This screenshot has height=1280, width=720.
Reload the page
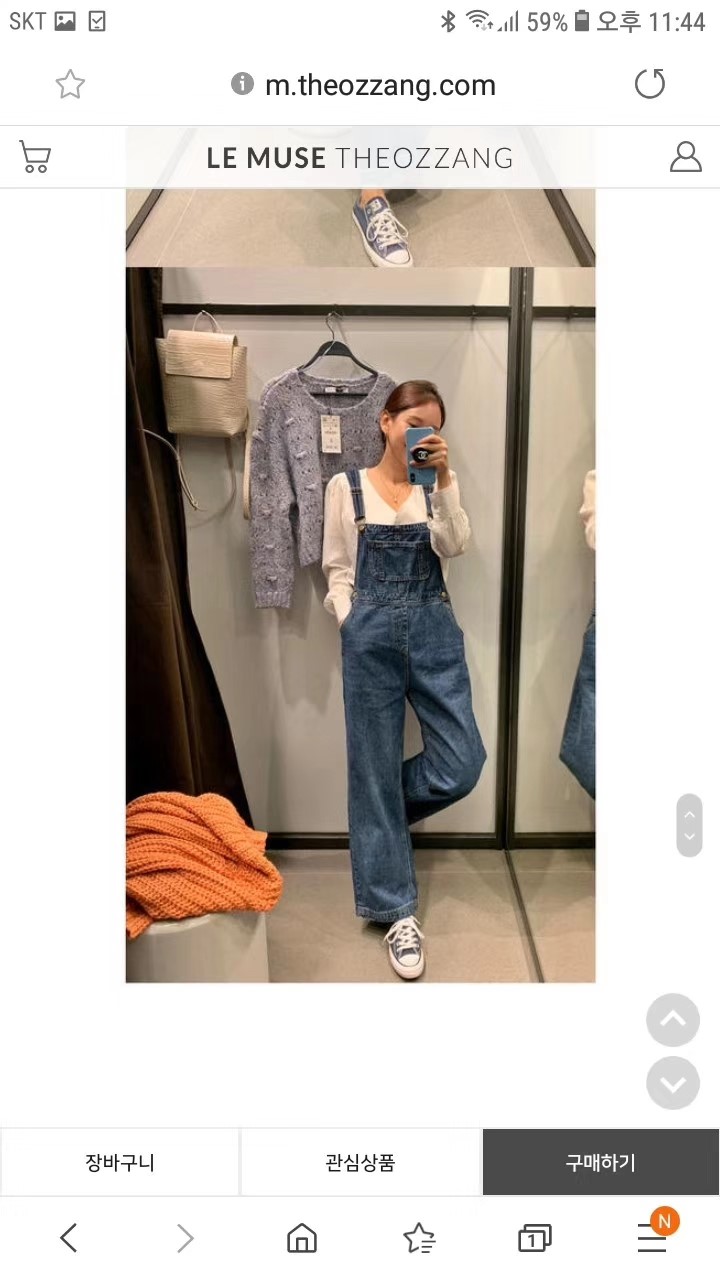[650, 85]
